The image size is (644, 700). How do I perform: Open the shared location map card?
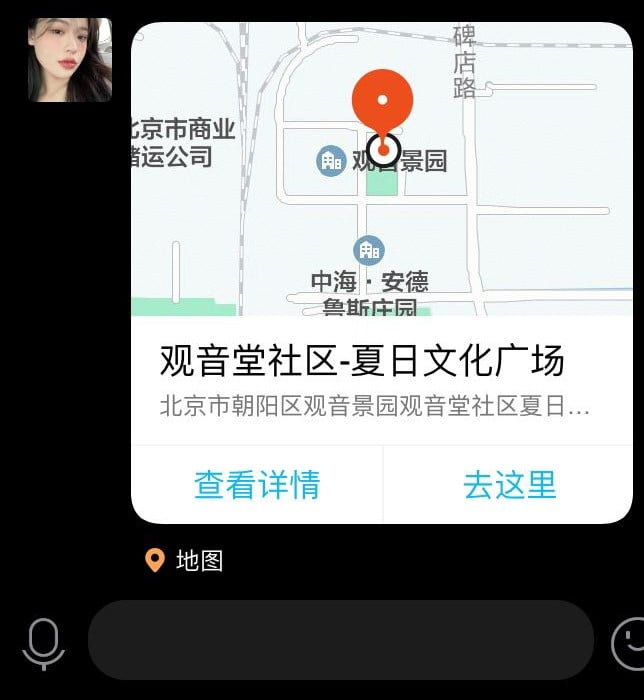click(381, 200)
